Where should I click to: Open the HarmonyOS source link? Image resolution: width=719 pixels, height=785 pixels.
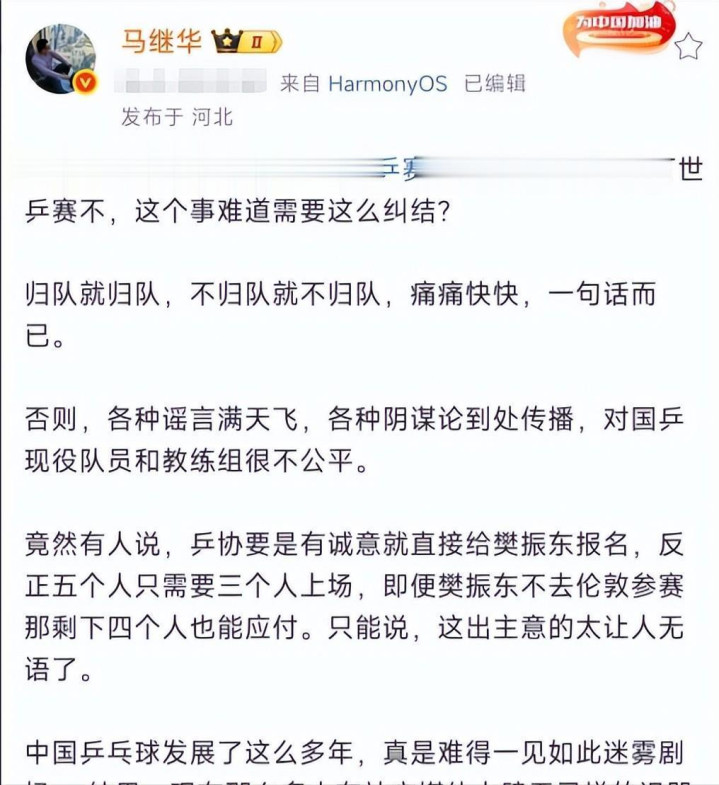coord(388,84)
